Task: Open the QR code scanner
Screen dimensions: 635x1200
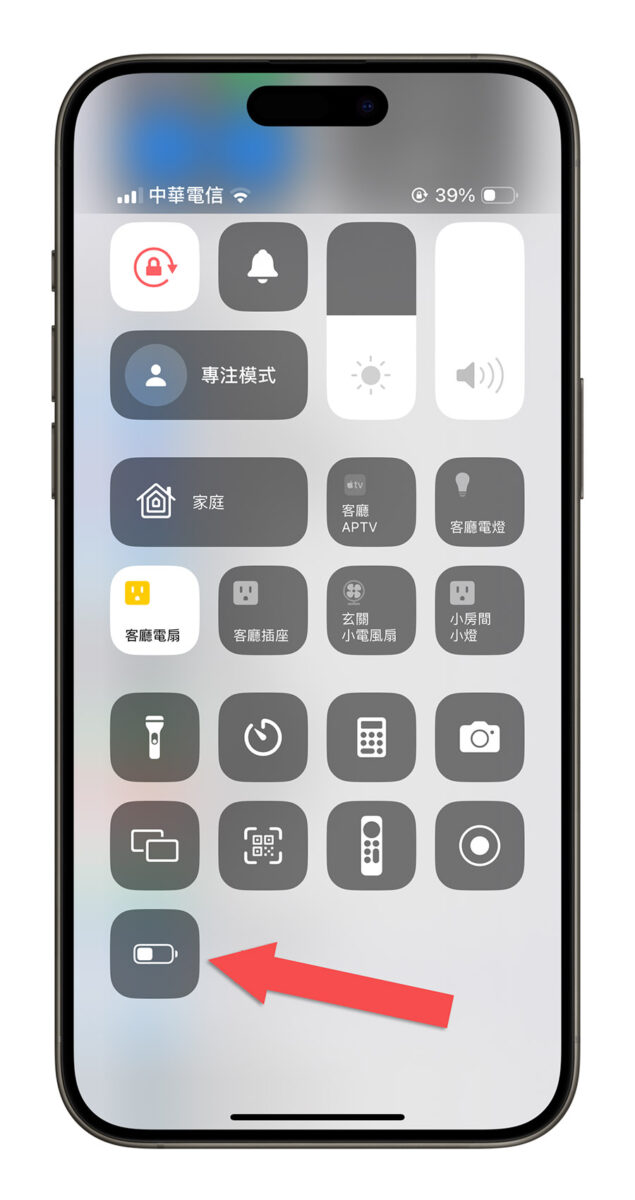Action: click(x=263, y=846)
